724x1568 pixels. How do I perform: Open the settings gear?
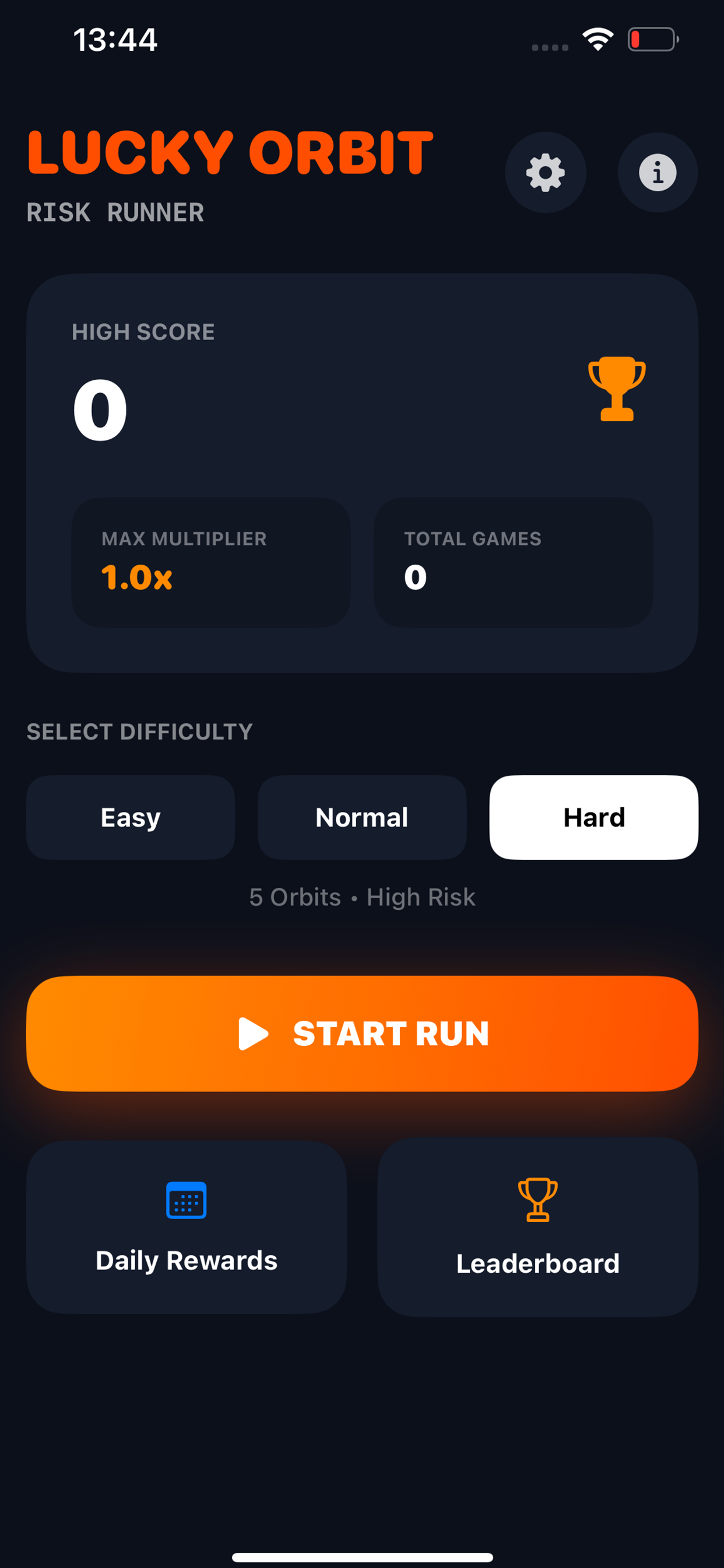(x=545, y=173)
